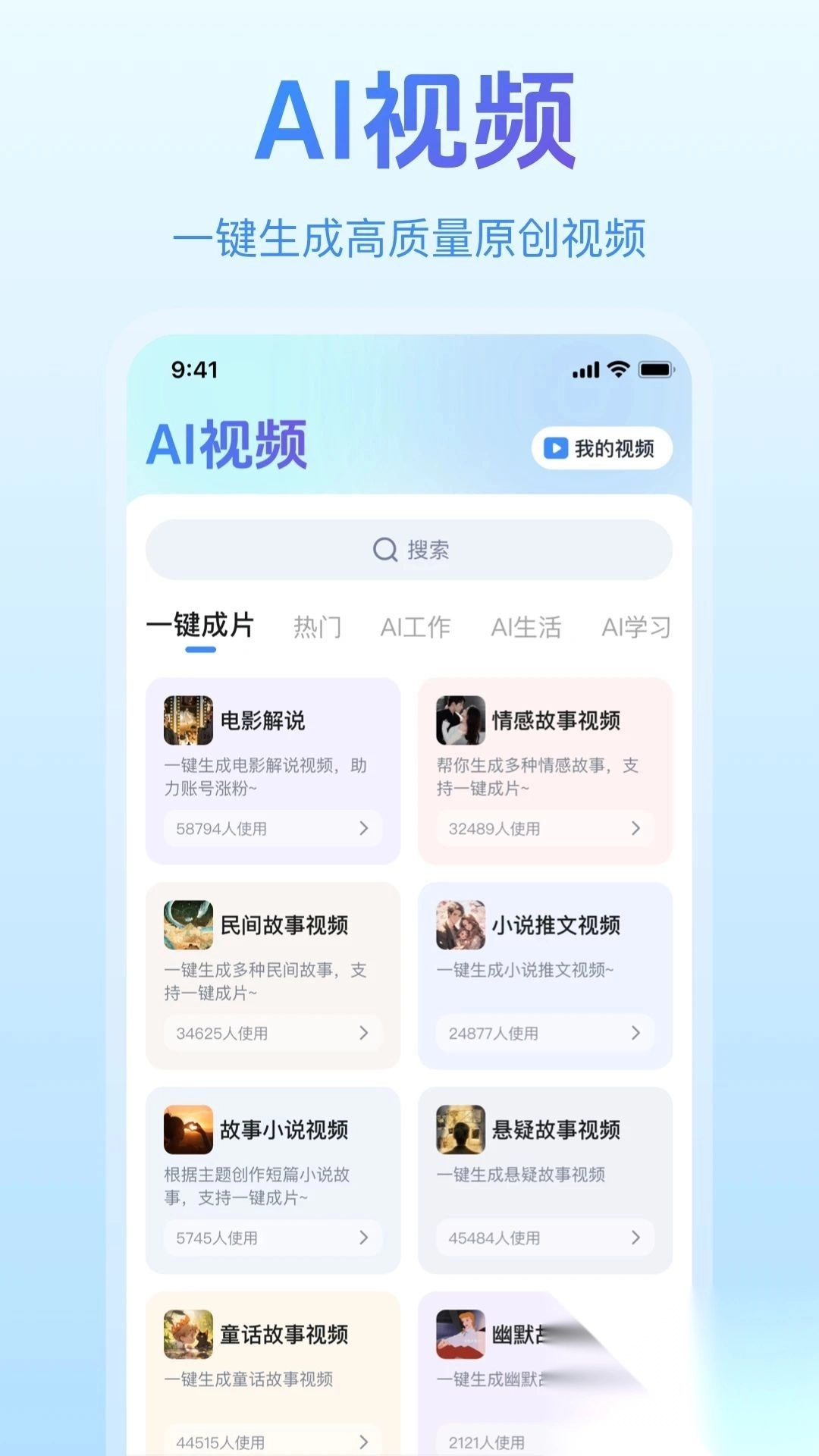Screen dimensions: 819x1456
Task: Tap the search input field
Action: [409, 551]
